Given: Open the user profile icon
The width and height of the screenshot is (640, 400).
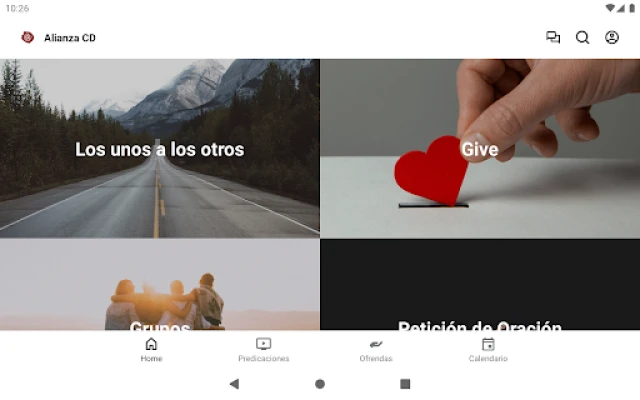Looking at the screenshot, I should coord(612,38).
